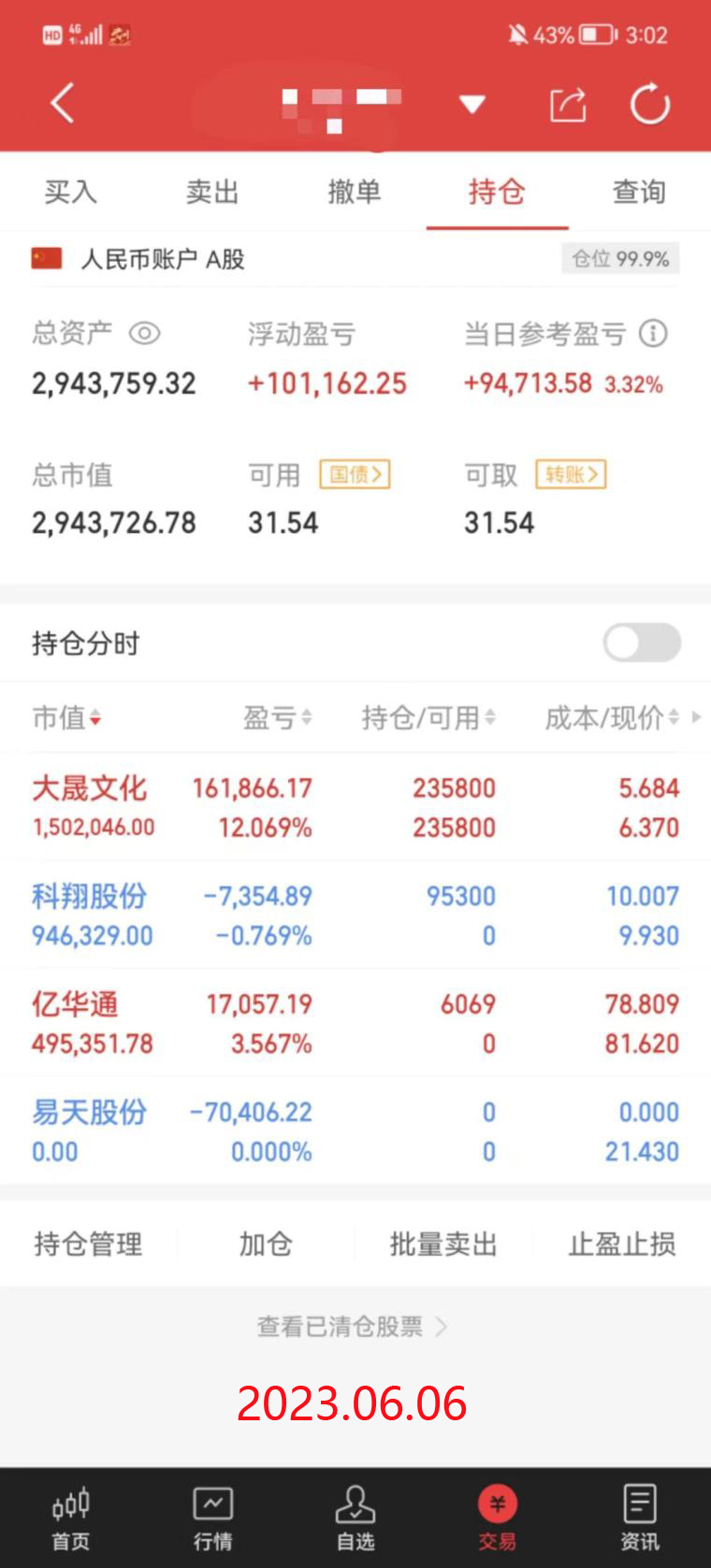
Task: View cleared stocks via 查看已清仓股票
Action: [x=352, y=1326]
